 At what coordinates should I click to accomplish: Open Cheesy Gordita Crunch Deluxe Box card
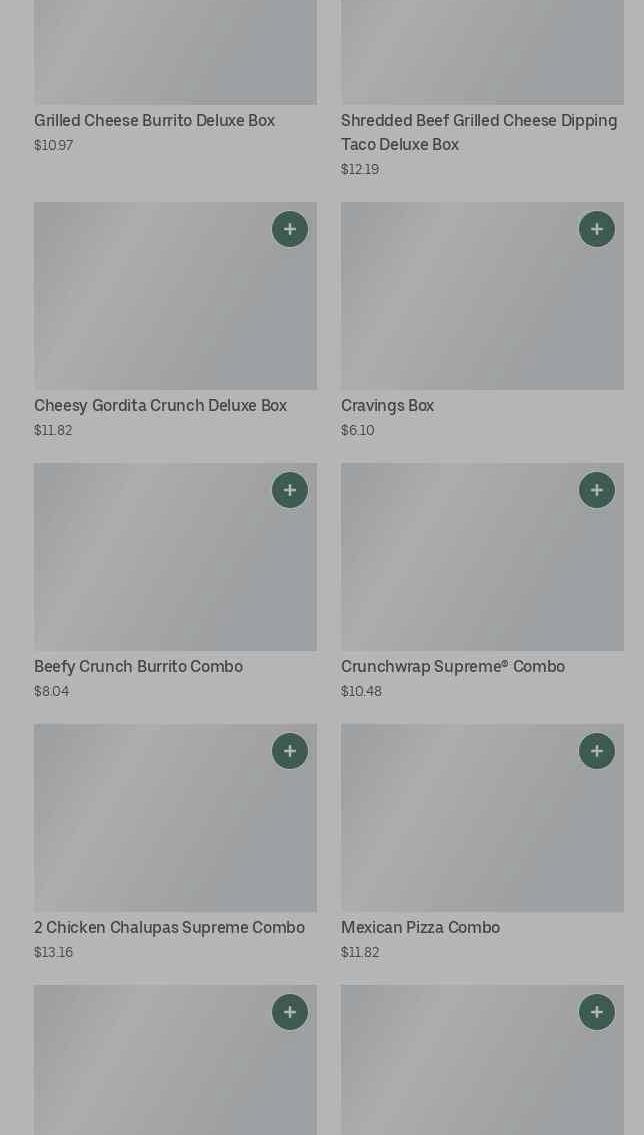point(175,320)
